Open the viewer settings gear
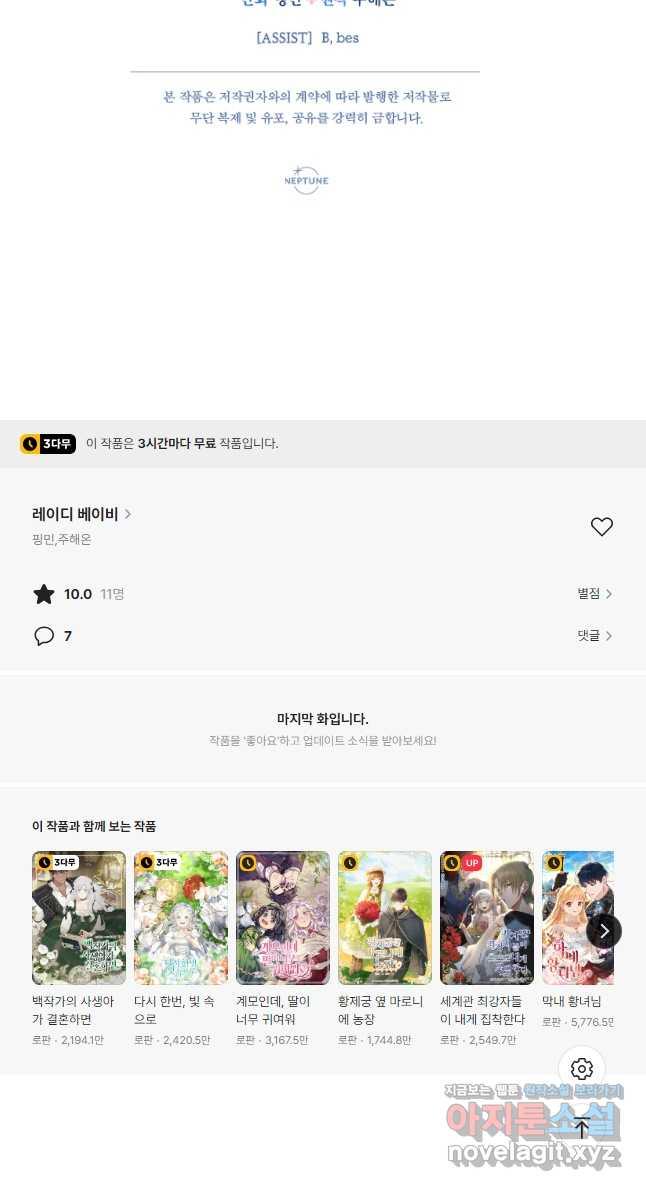This screenshot has height=1191, width=646. tap(582, 1069)
